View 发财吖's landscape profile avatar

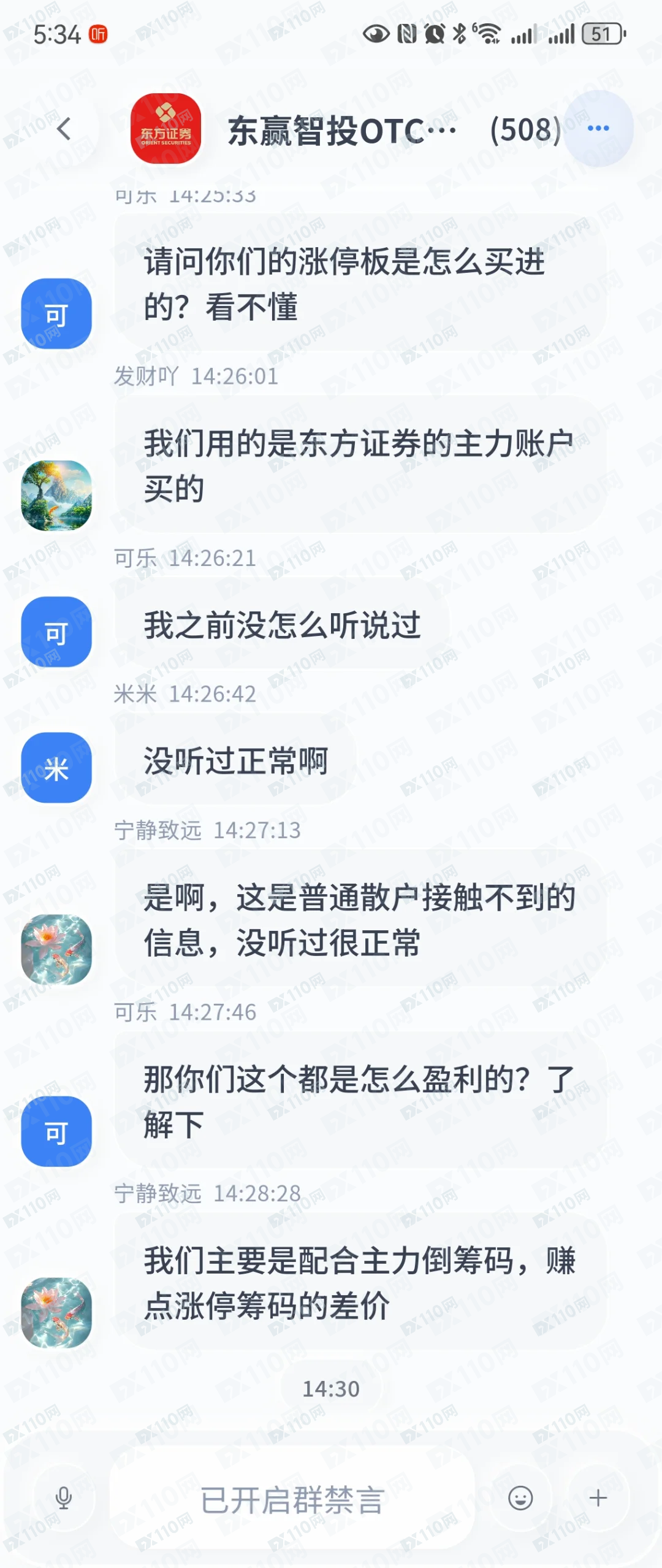tap(56, 495)
